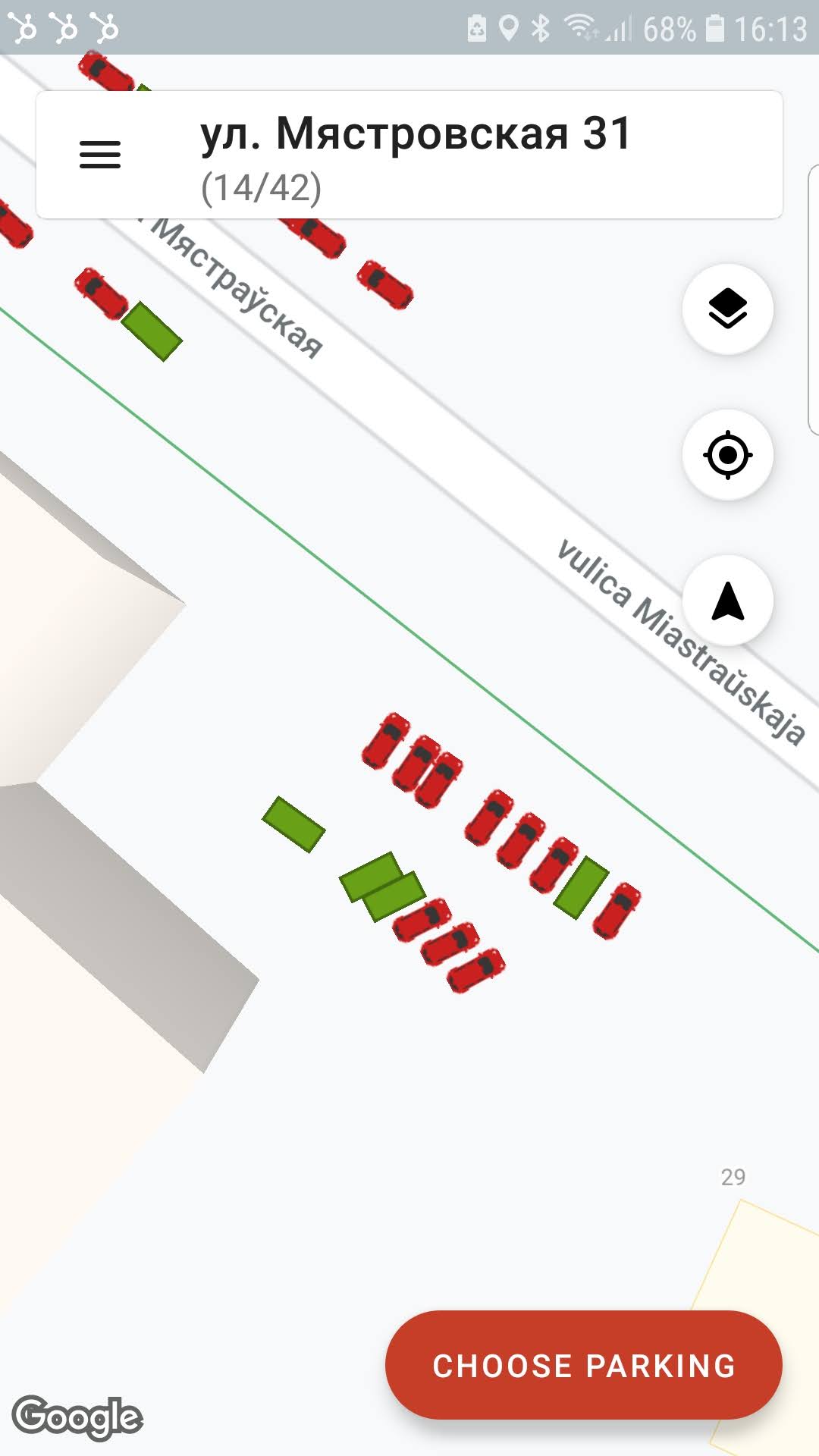Open the hamburger drawer menu
The width and height of the screenshot is (819, 1456).
100,155
